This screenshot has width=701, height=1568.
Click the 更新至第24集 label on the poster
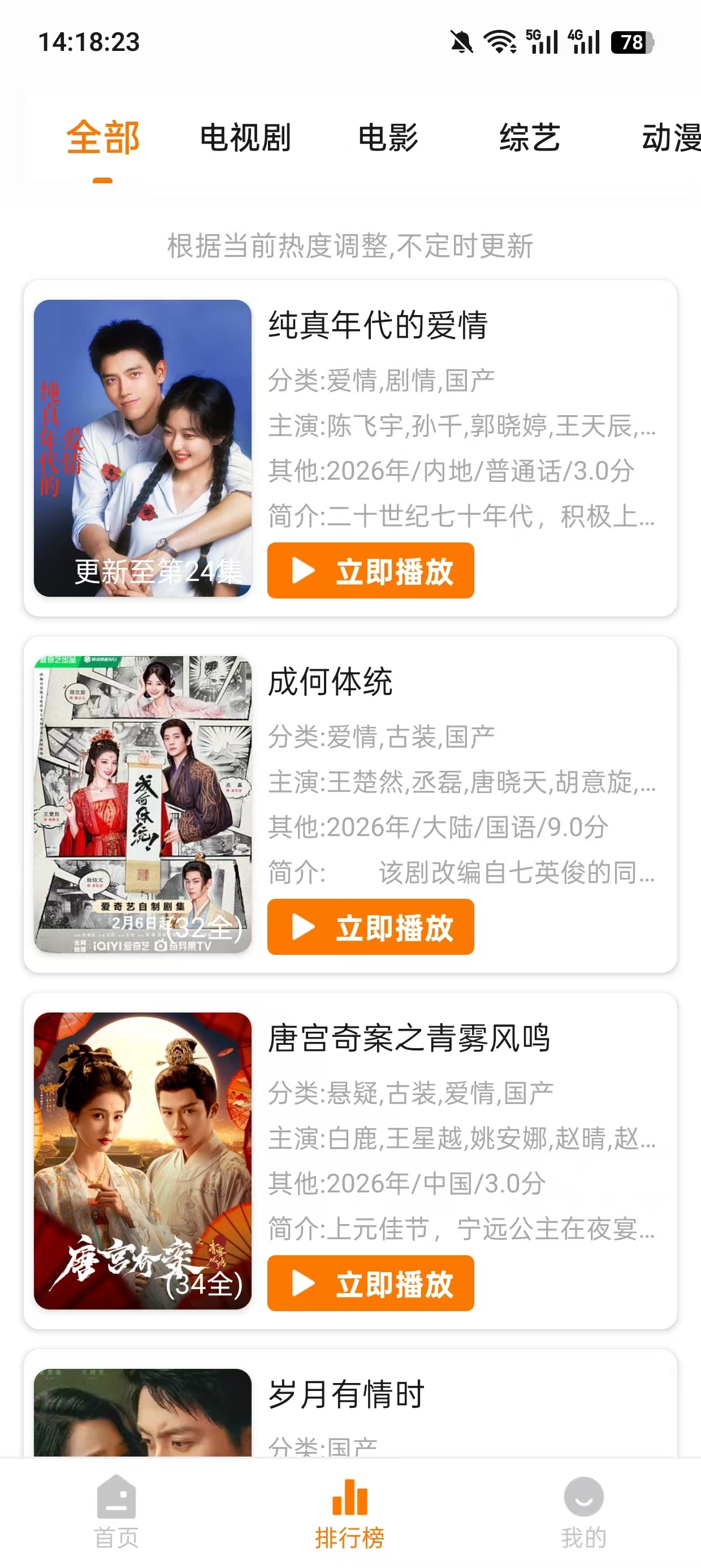(x=159, y=571)
